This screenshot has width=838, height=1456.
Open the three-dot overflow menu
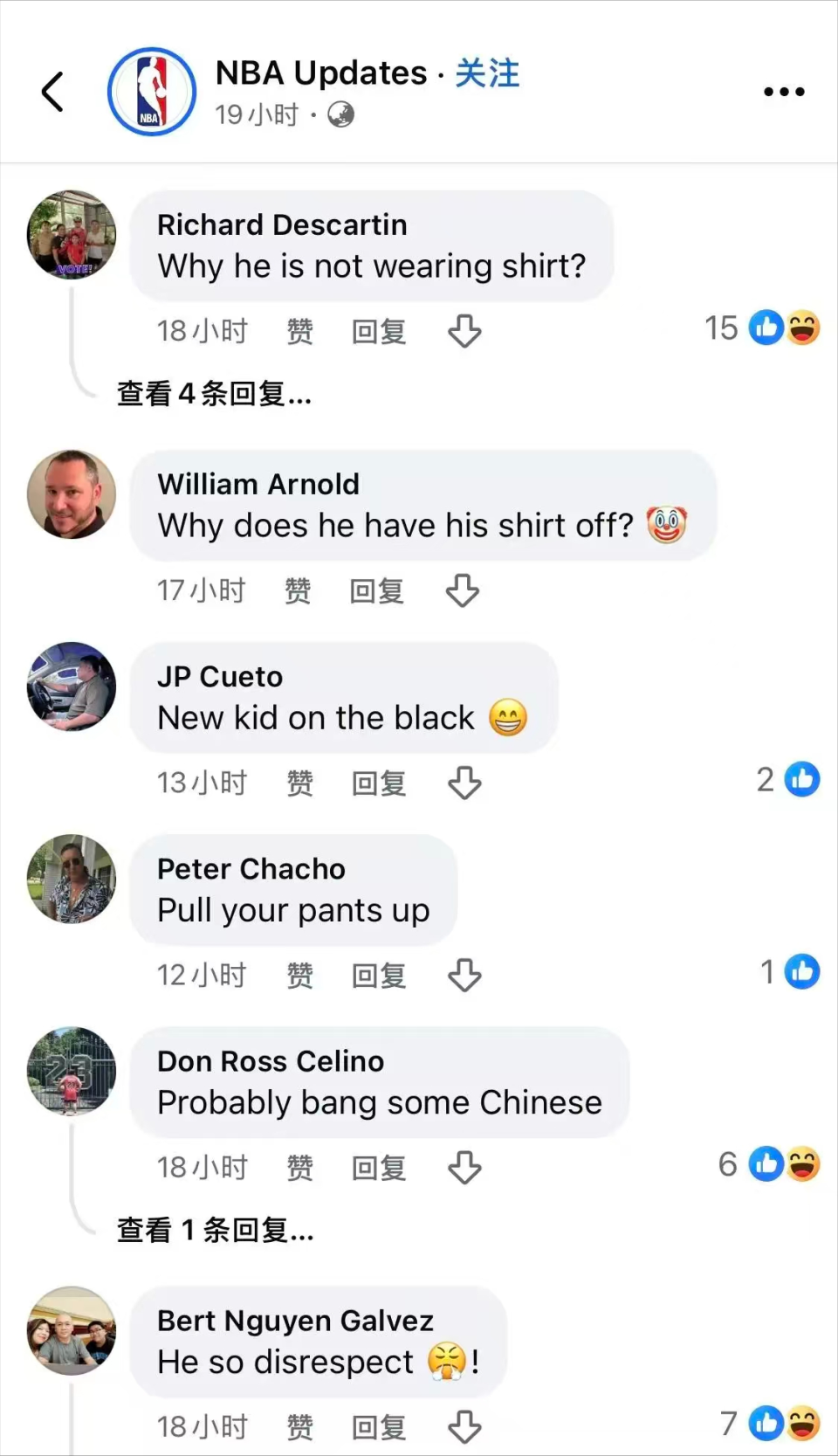783,92
